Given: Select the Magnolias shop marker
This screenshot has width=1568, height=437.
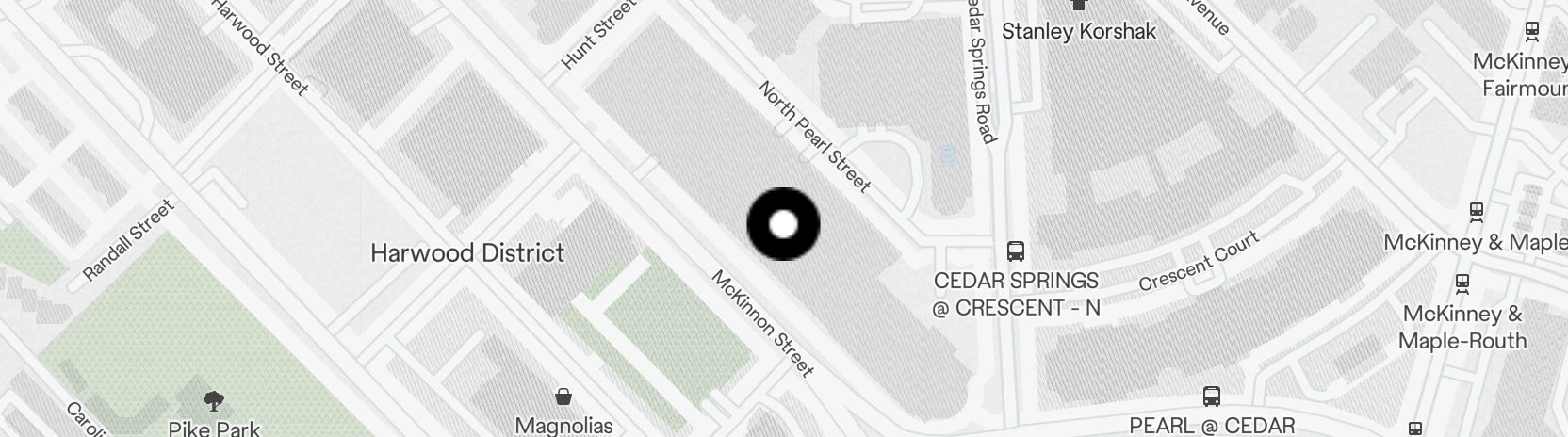Looking at the screenshot, I should click(x=563, y=397).
